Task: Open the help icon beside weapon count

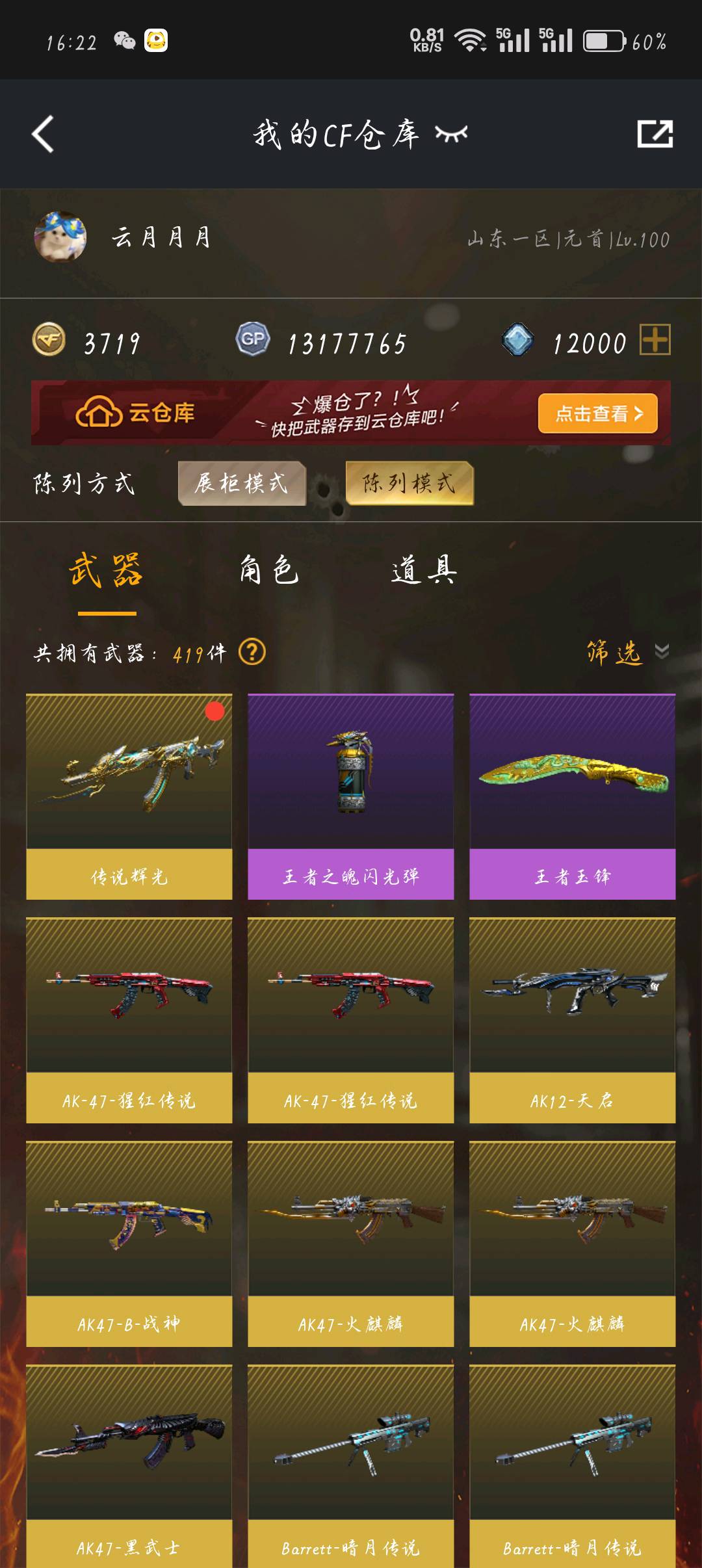Action: tap(252, 652)
